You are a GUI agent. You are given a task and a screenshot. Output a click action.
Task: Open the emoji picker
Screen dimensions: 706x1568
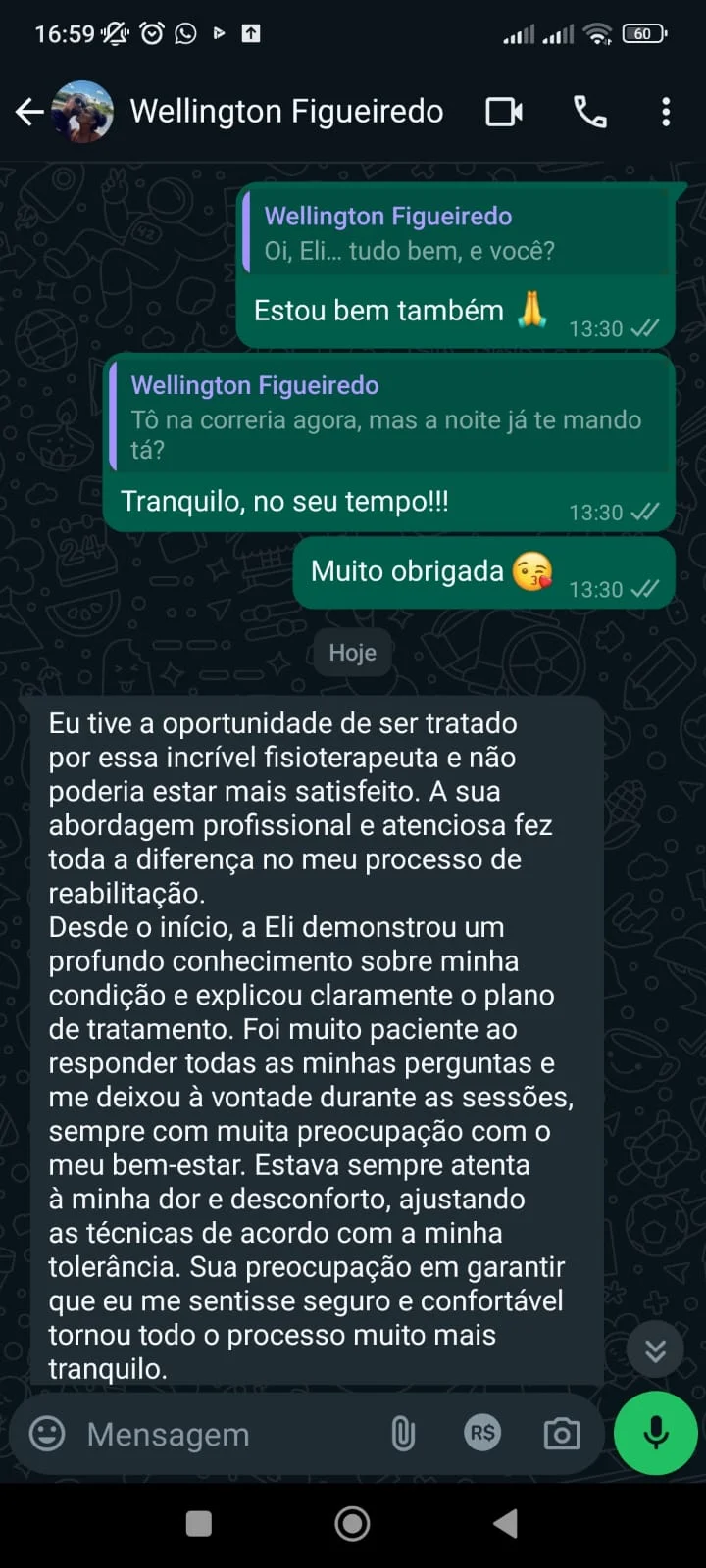coord(47,1434)
